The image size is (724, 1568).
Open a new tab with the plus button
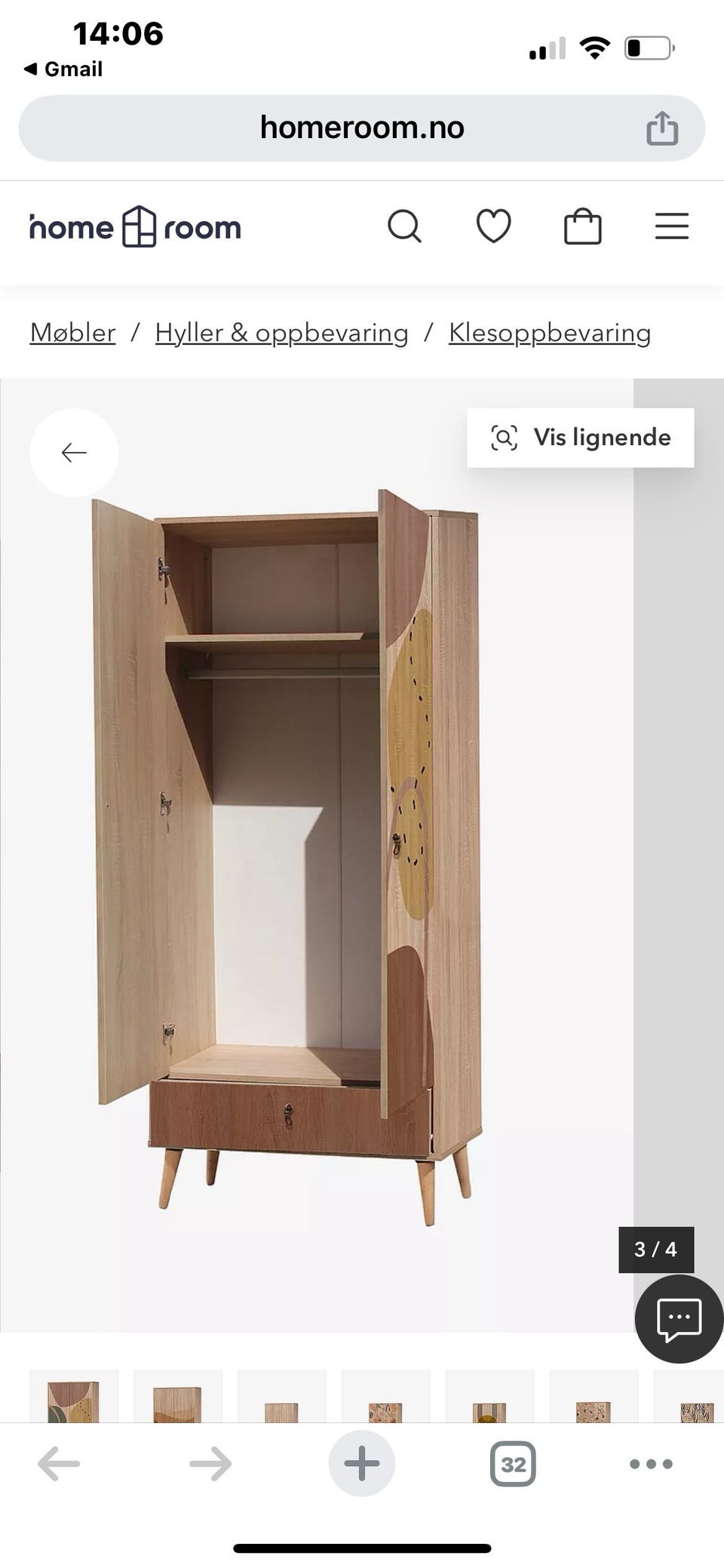coord(362,1462)
